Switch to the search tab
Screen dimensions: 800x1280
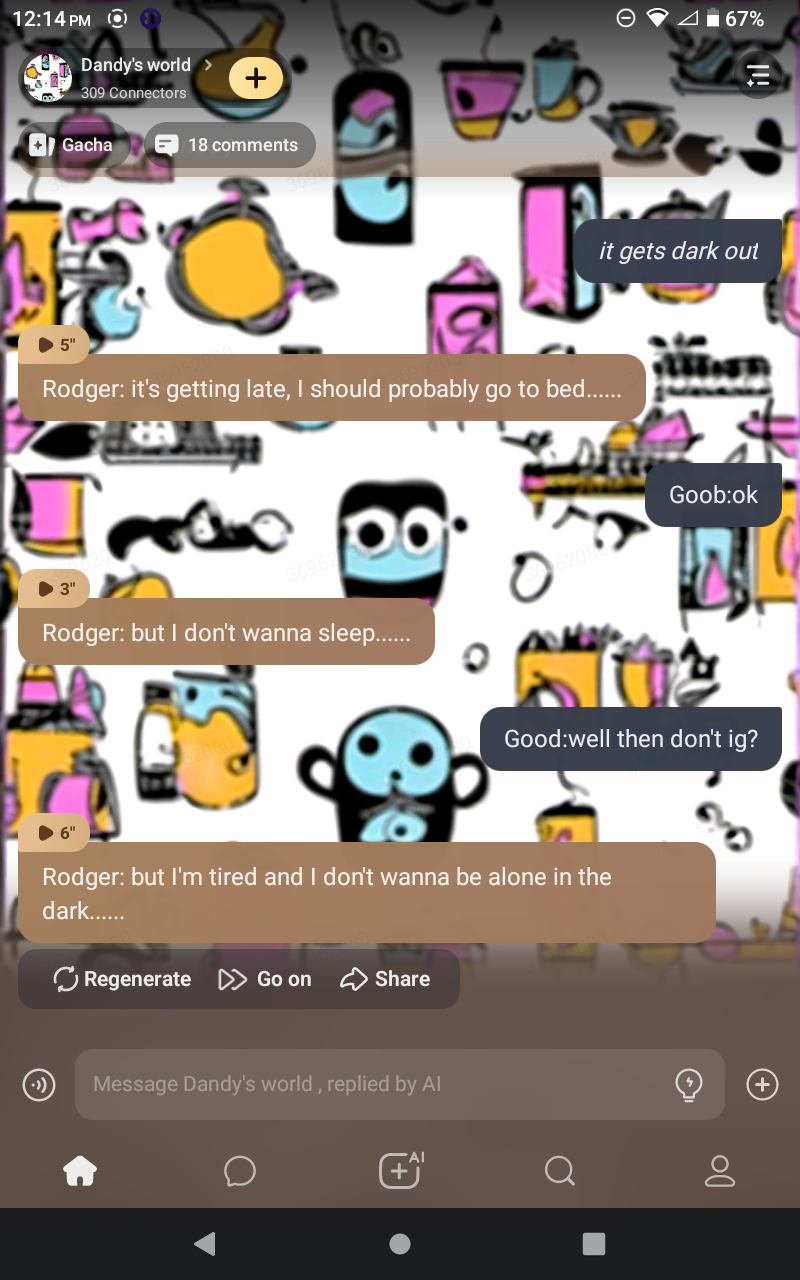pyautogui.click(x=560, y=1170)
